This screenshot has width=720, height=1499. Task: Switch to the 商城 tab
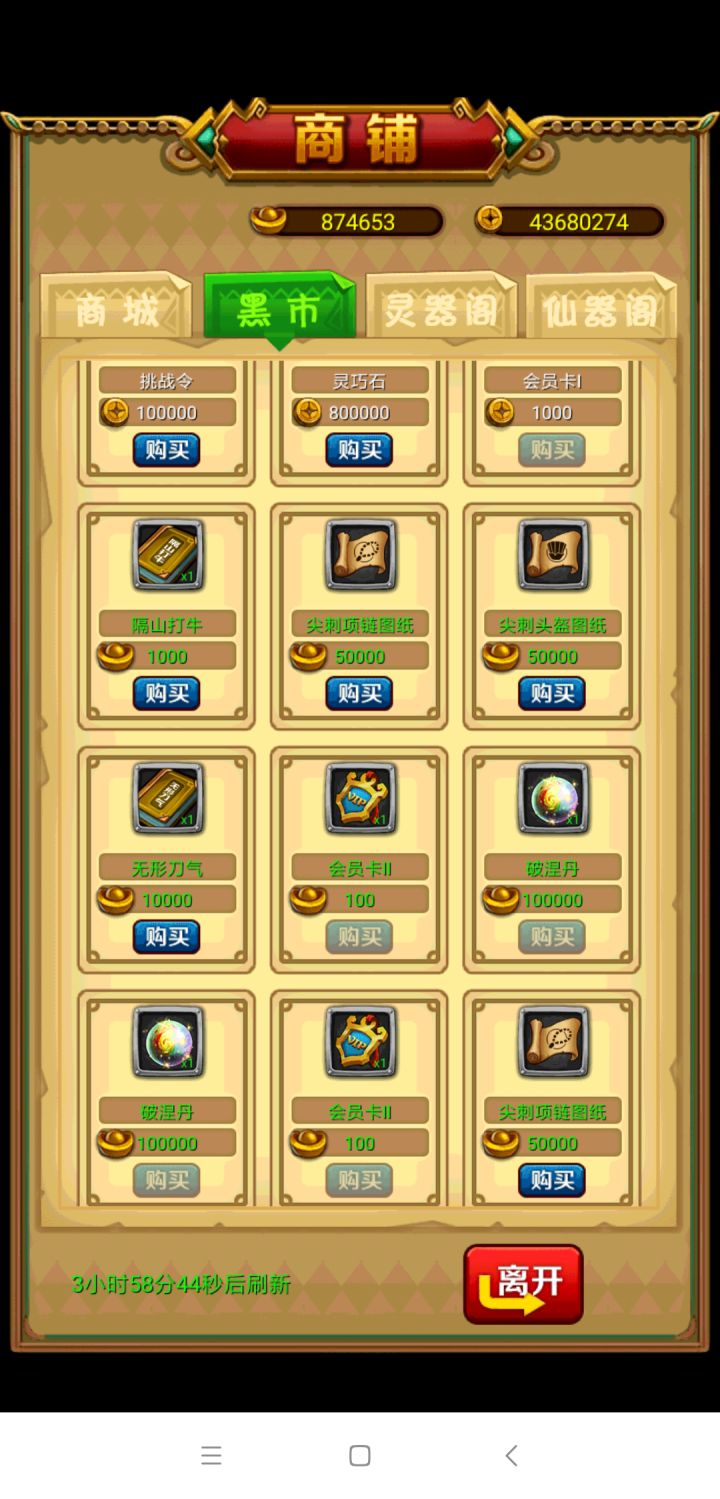pyautogui.click(x=115, y=310)
